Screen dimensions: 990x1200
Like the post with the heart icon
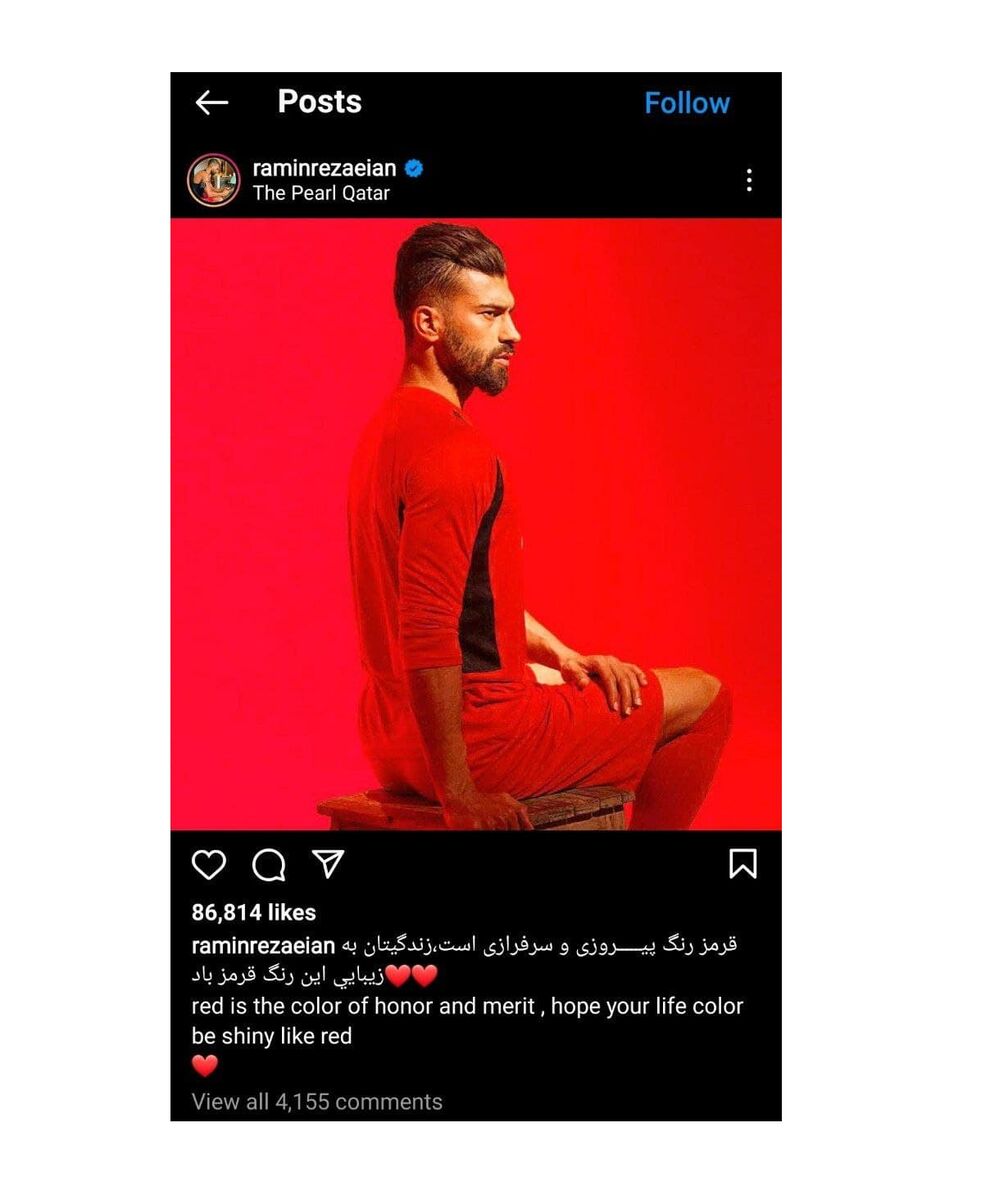click(x=209, y=865)
